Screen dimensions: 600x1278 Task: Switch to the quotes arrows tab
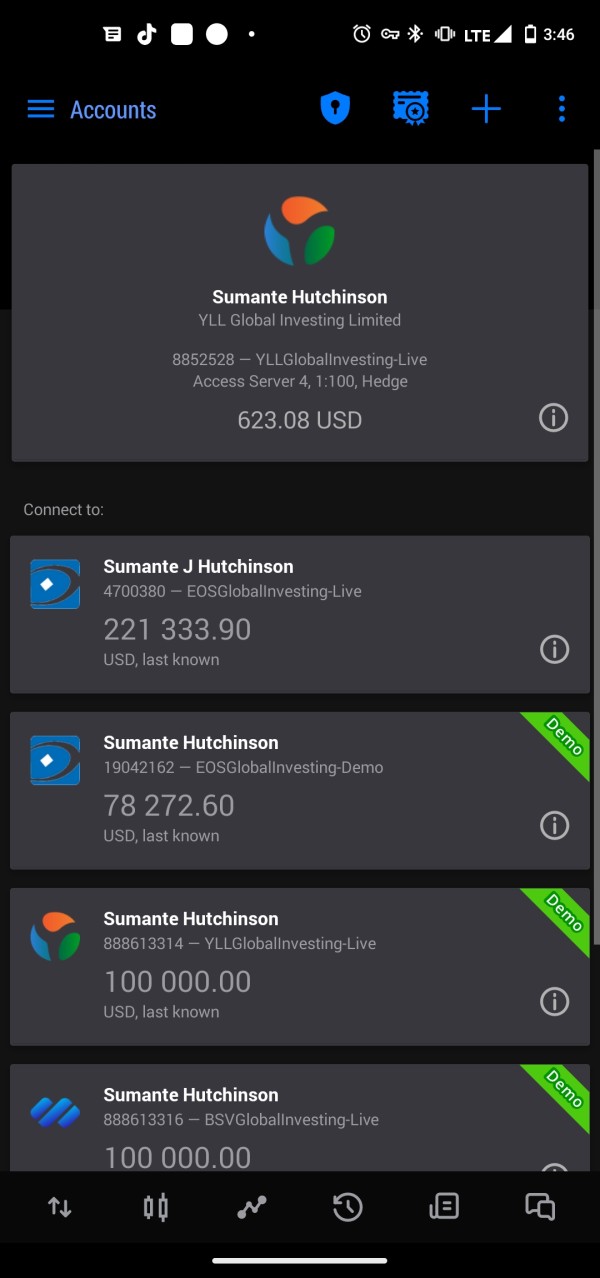click(x=60, y=1207)
